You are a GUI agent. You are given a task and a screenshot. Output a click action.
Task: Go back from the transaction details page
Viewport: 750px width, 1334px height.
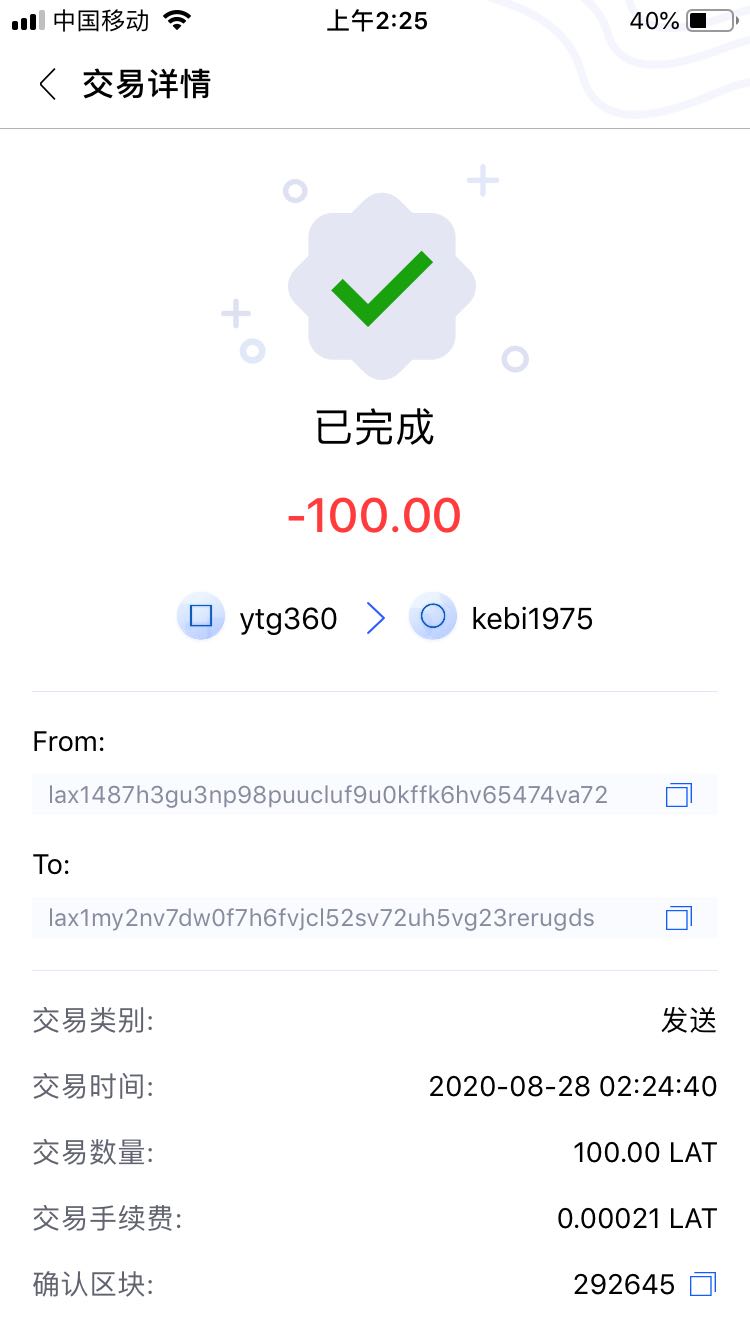point(47,84)
